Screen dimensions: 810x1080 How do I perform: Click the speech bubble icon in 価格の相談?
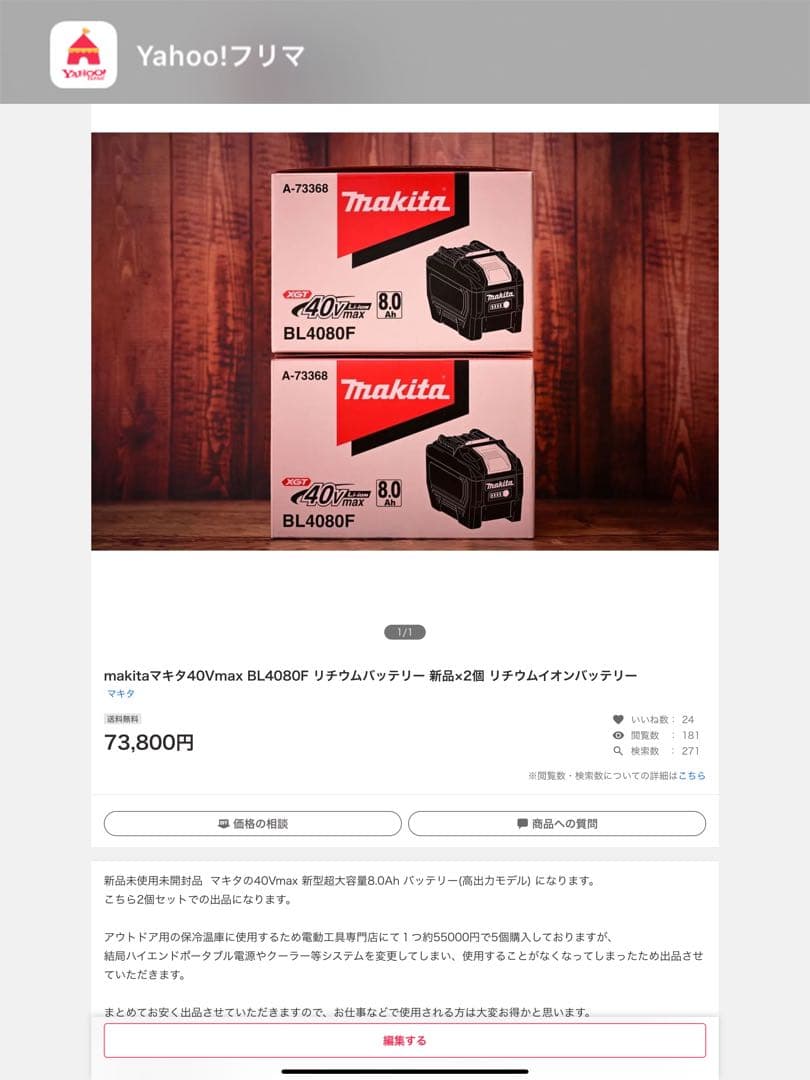[222, 823]
